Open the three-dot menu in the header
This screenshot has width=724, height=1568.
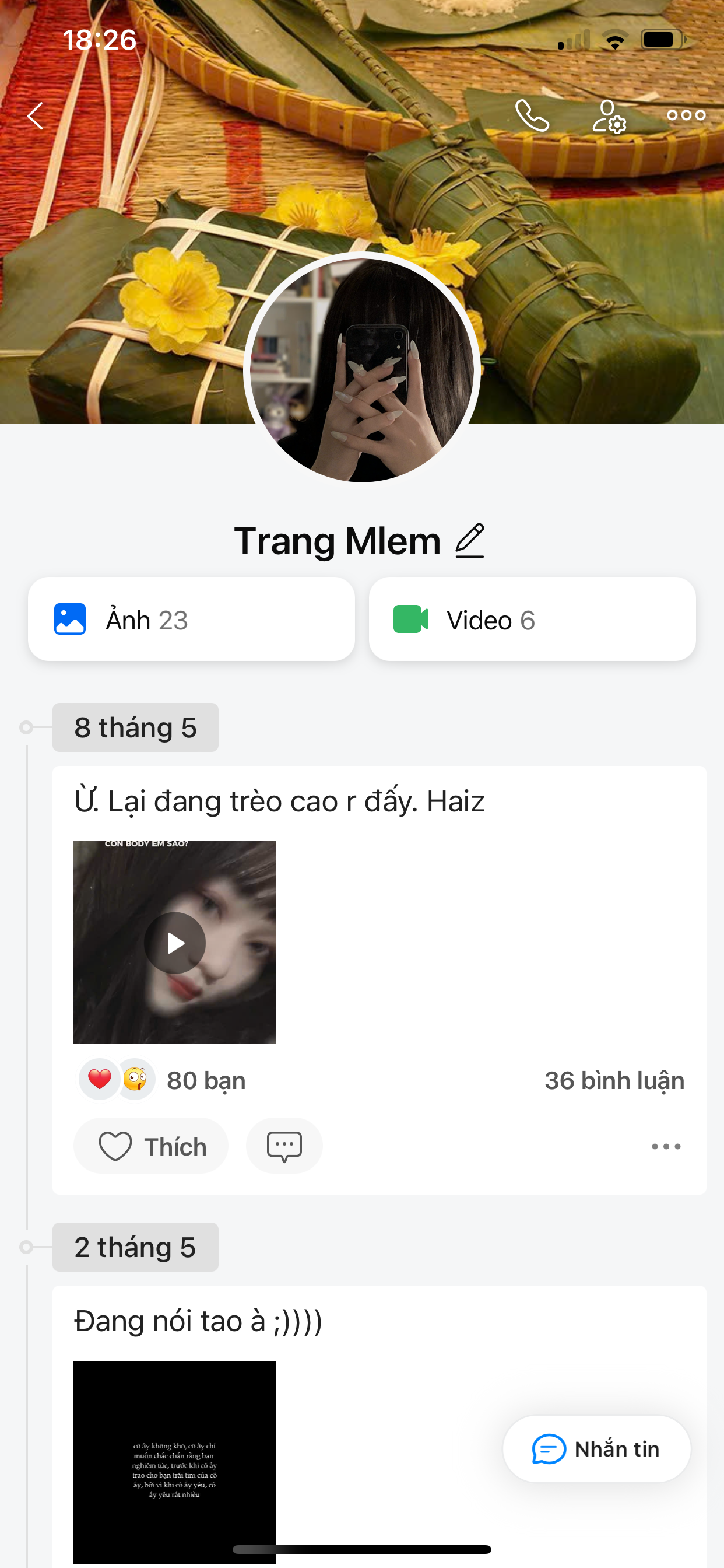click(686, 116)
